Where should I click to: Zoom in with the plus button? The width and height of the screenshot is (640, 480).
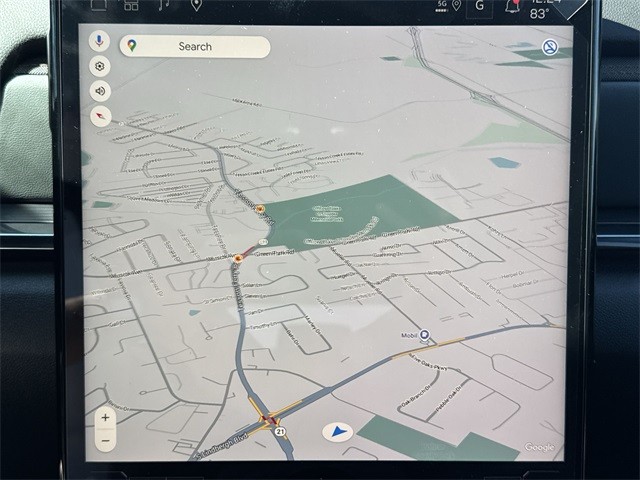106,417
